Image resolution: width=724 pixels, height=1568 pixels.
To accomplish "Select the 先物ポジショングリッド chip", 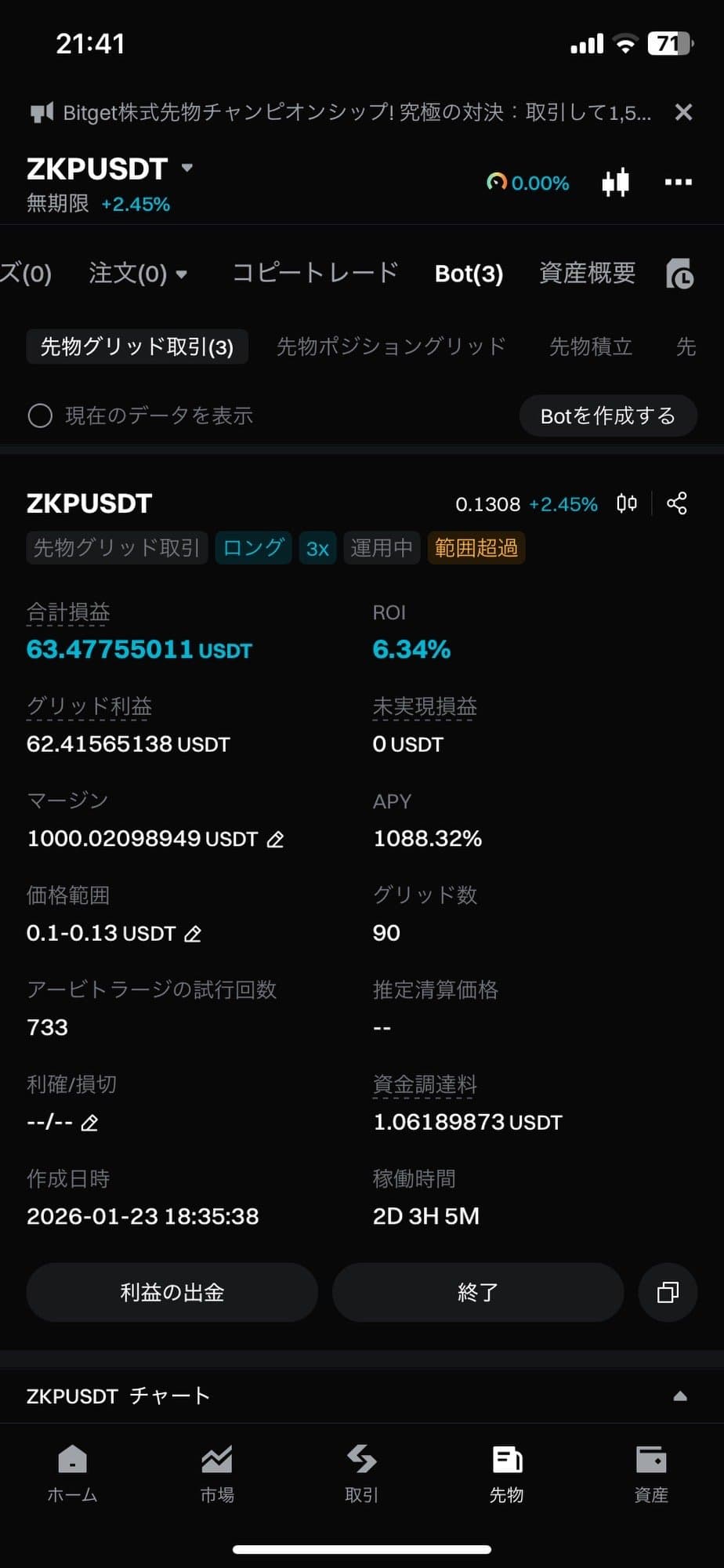I will coord(391,347).
